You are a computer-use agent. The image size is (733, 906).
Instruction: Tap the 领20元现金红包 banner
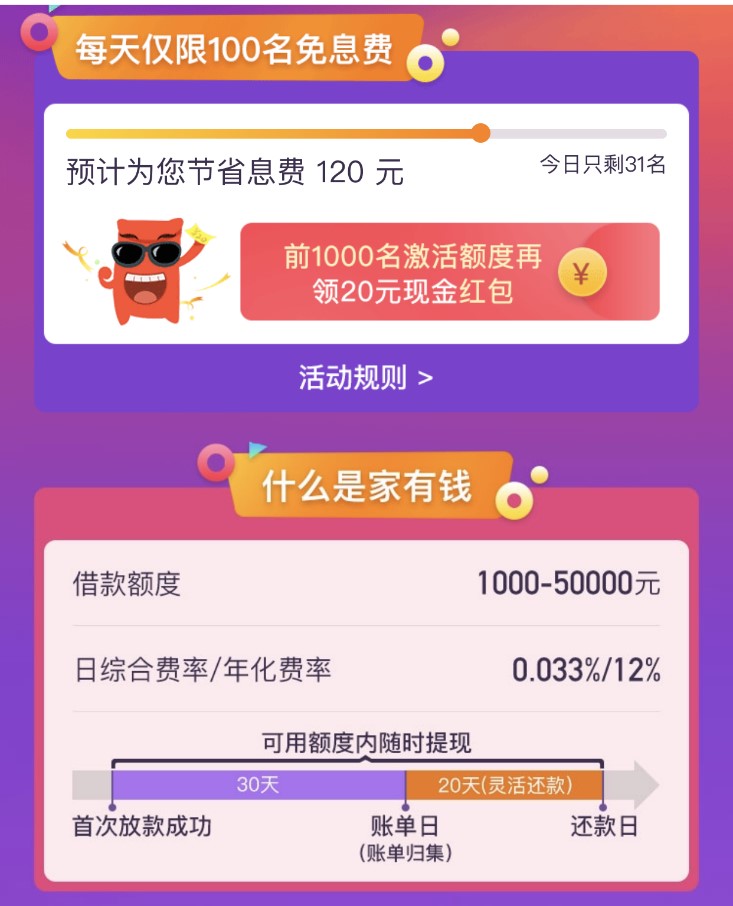pyautogui.click(x=449, y=272)
